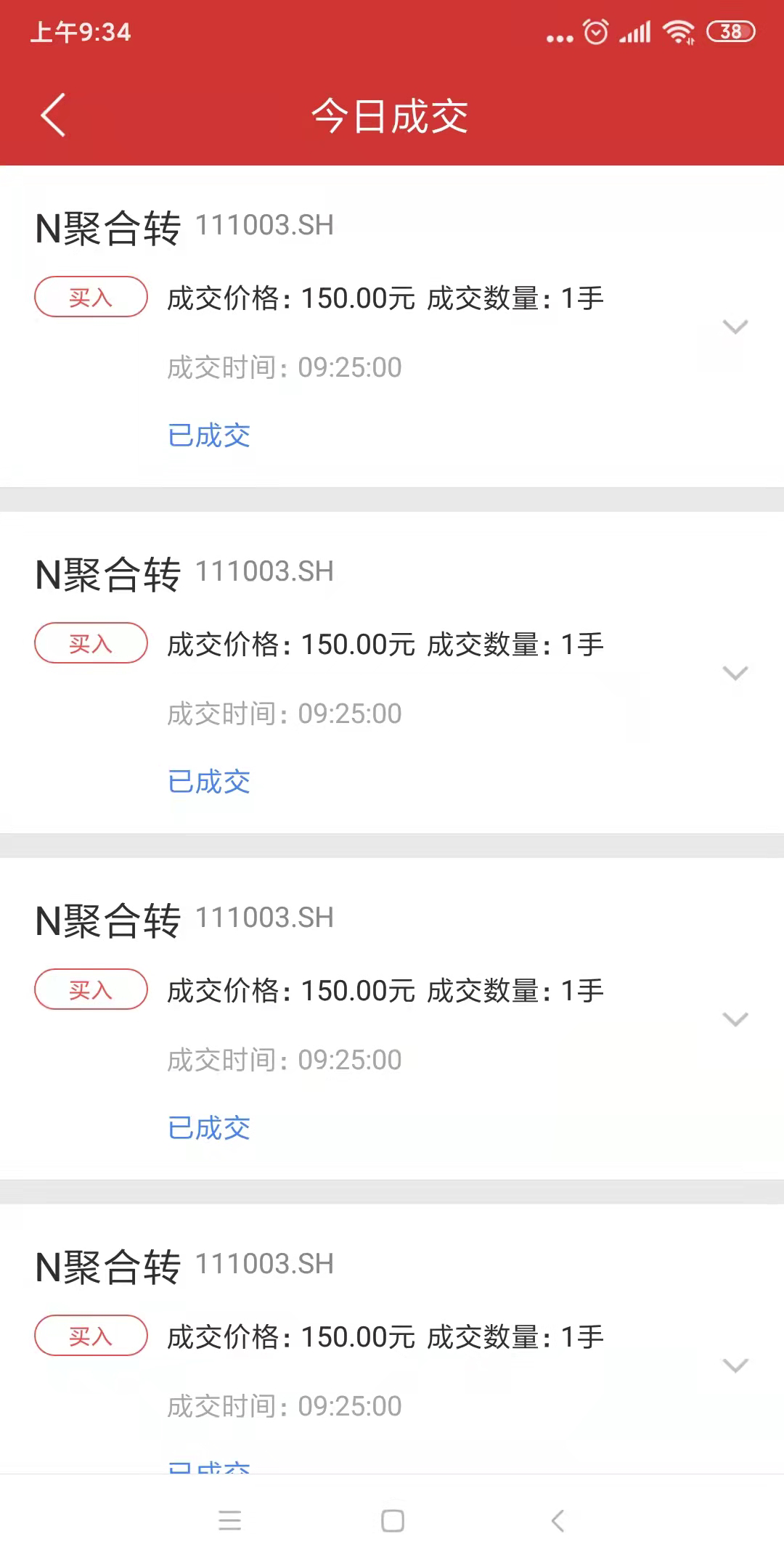Go back from 今日成交 page
The image size is (784, 1568).
53,115
